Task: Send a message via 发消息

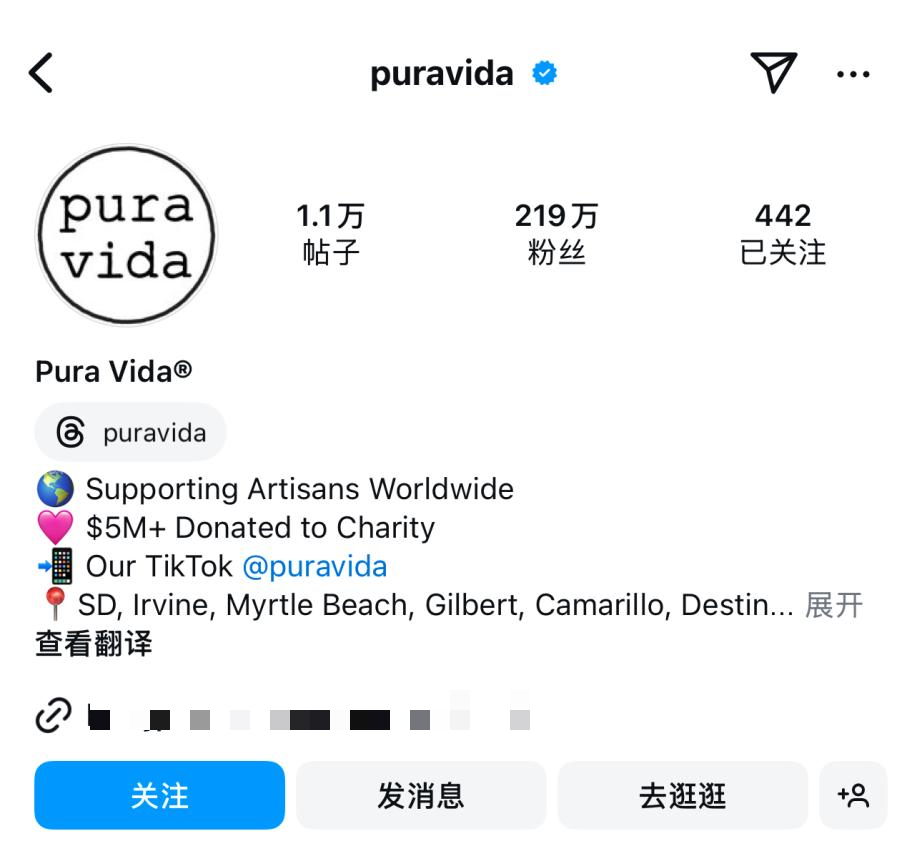Action: (421, 796)
